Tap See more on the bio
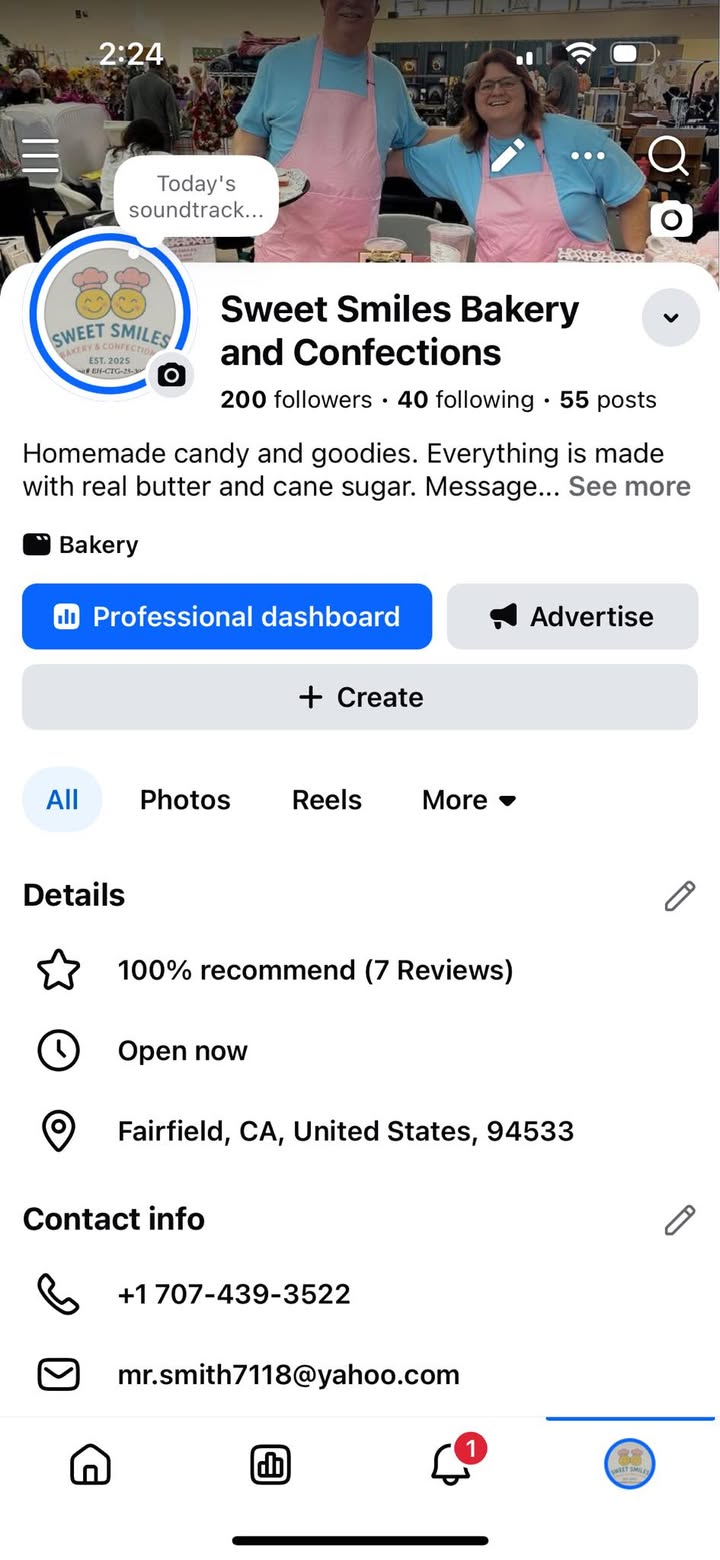Viewport: 720px width, 1560px height. coord(629,486)
